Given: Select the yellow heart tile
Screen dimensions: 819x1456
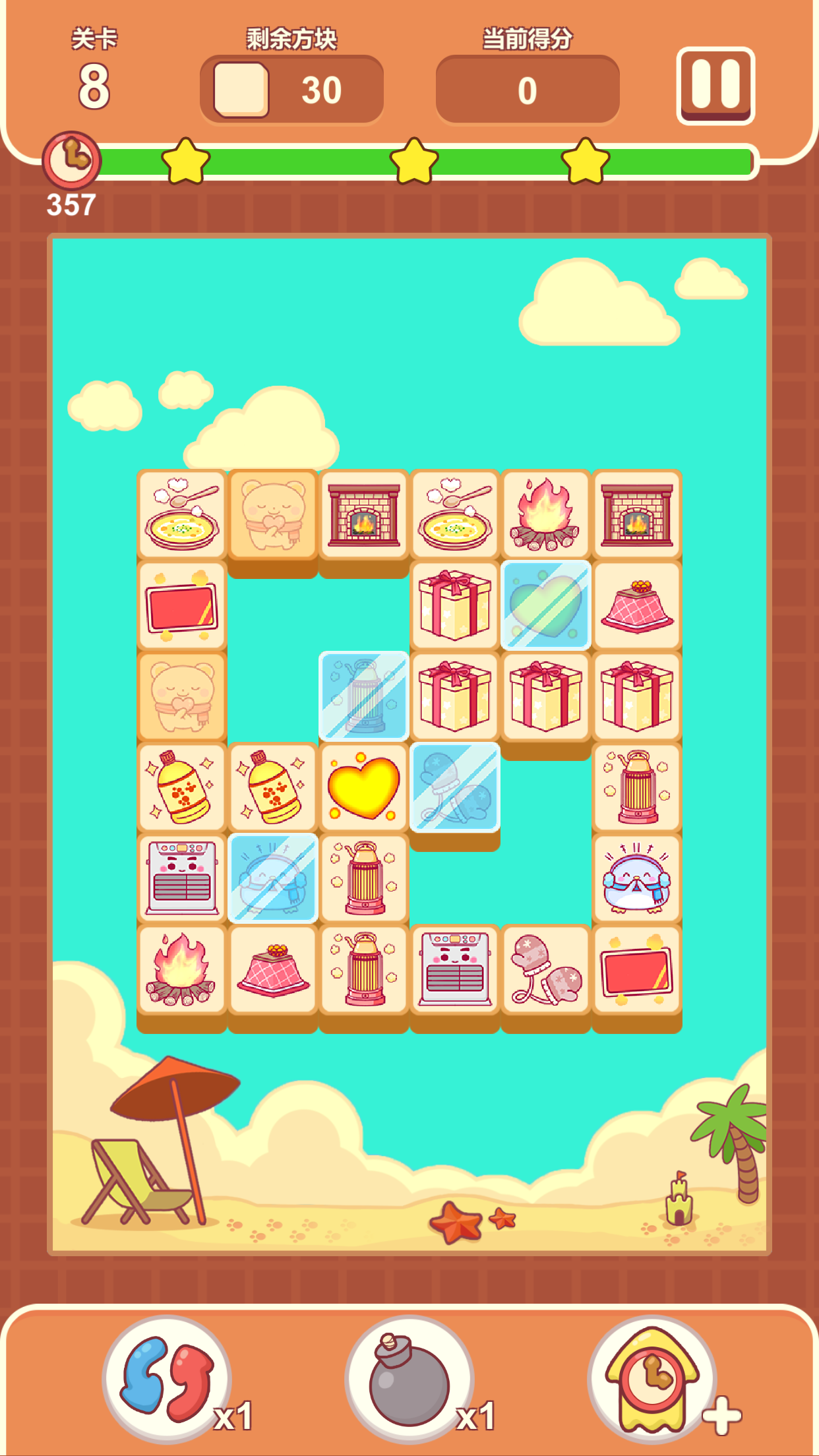Looking at the screenshot, I should (x=363, y=787).
